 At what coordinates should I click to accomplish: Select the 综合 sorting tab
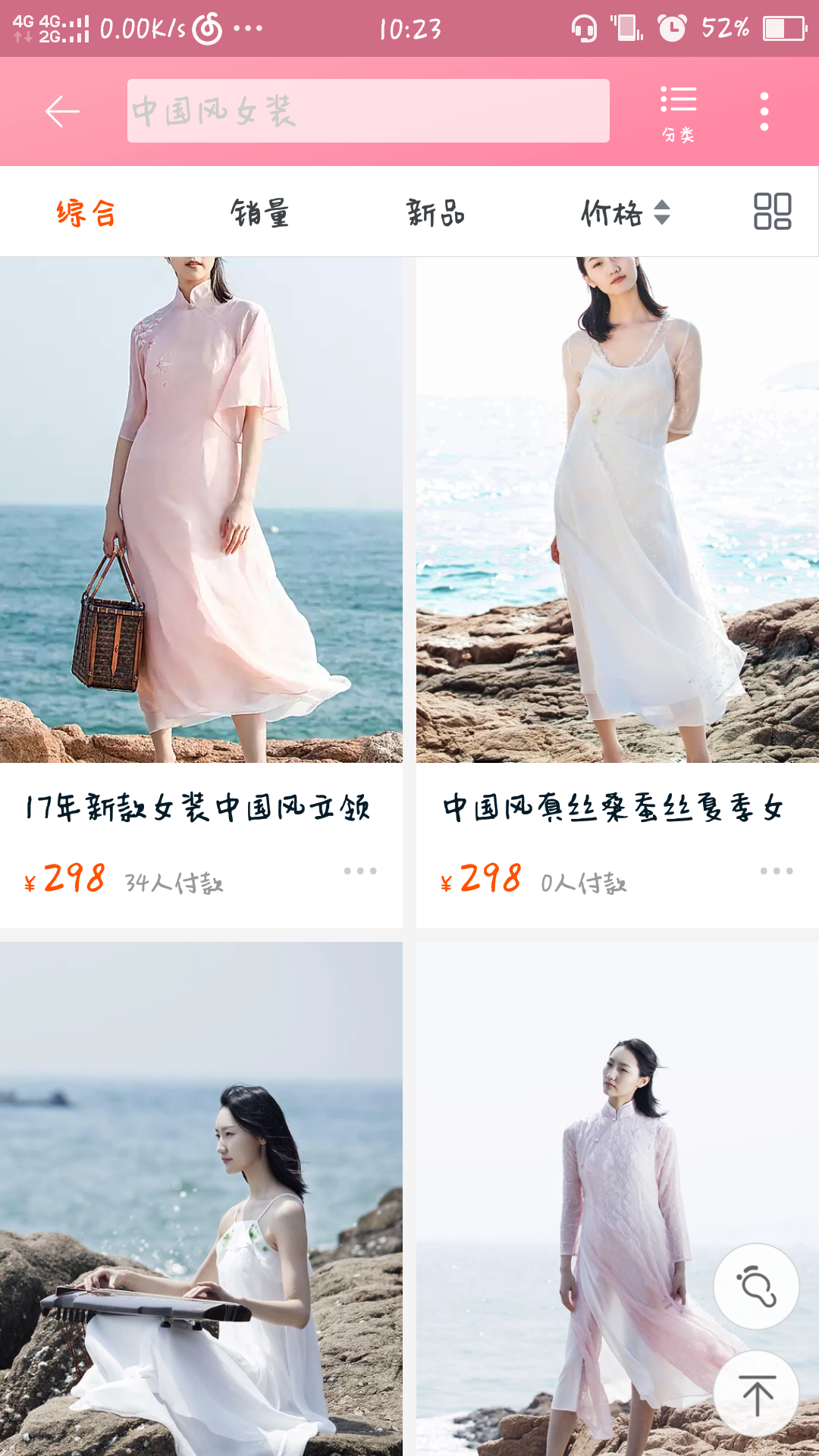click(x=86, y=213)
